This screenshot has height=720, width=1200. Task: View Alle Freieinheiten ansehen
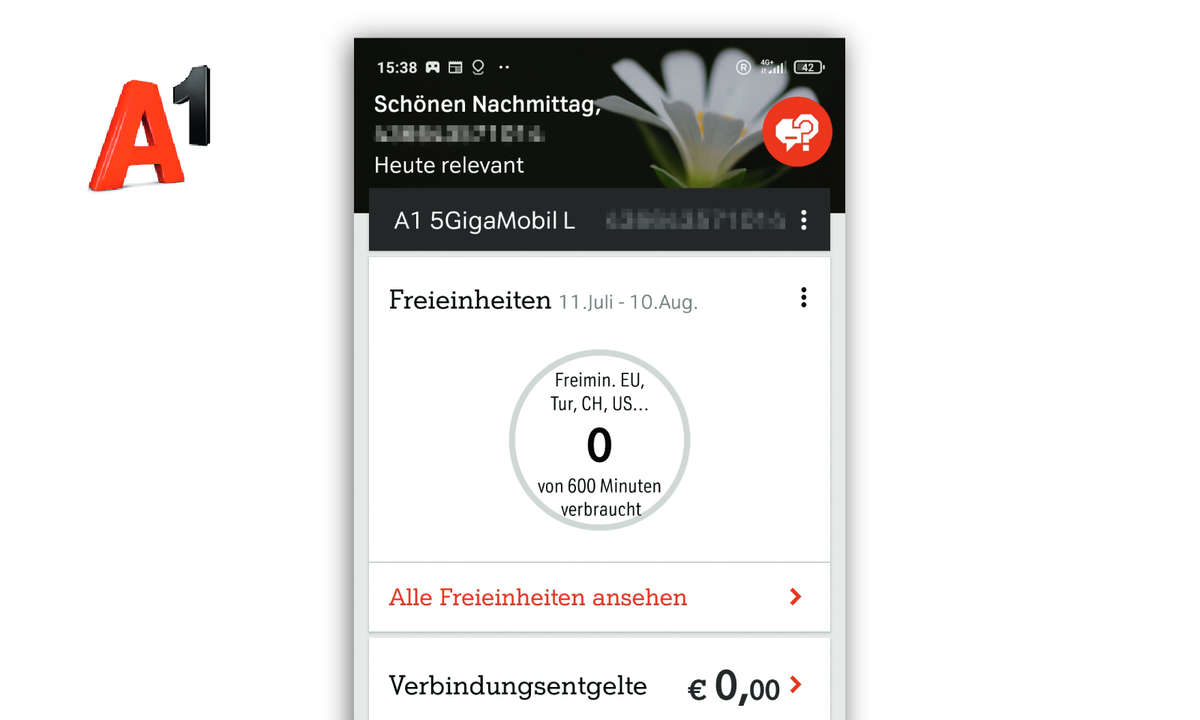598,598
